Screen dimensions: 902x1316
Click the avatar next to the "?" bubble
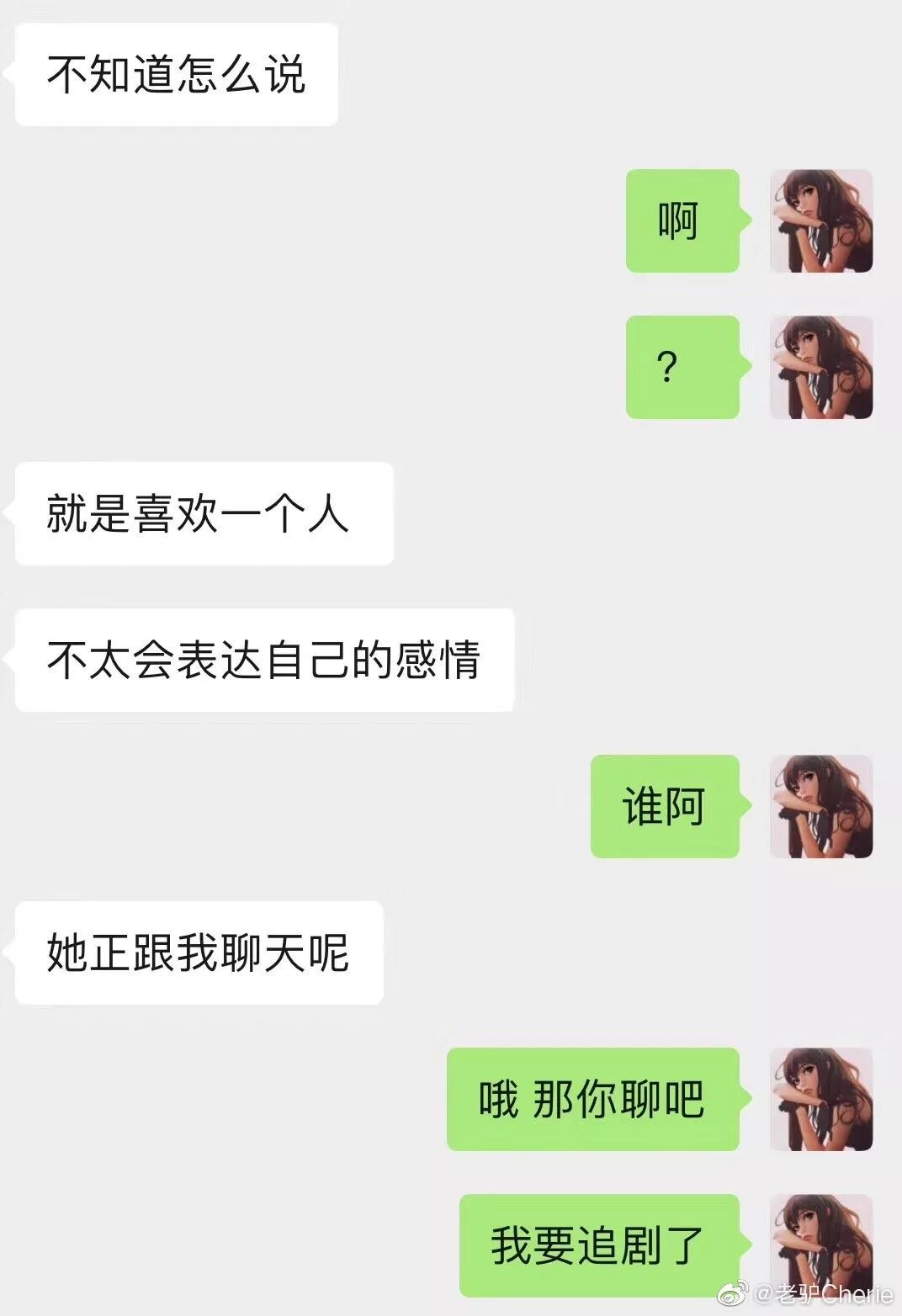click(x=820, y=368)
